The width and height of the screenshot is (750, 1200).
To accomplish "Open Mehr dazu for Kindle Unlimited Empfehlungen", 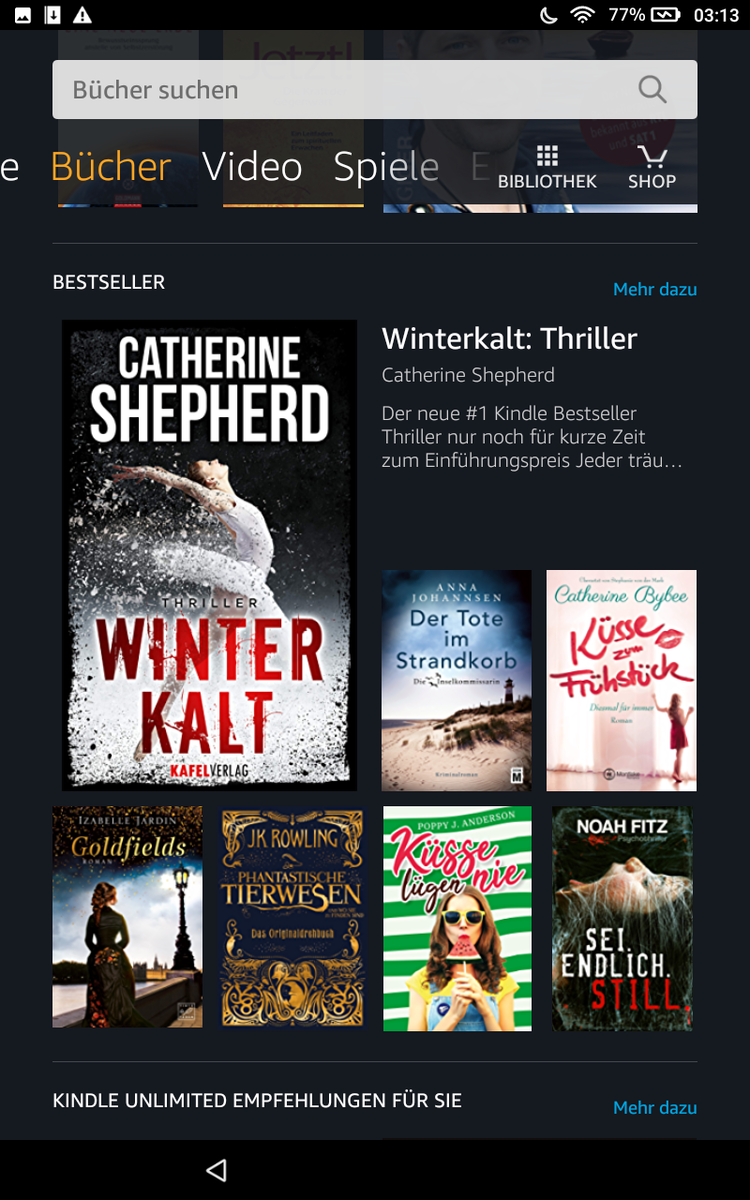I will 654,1108.
